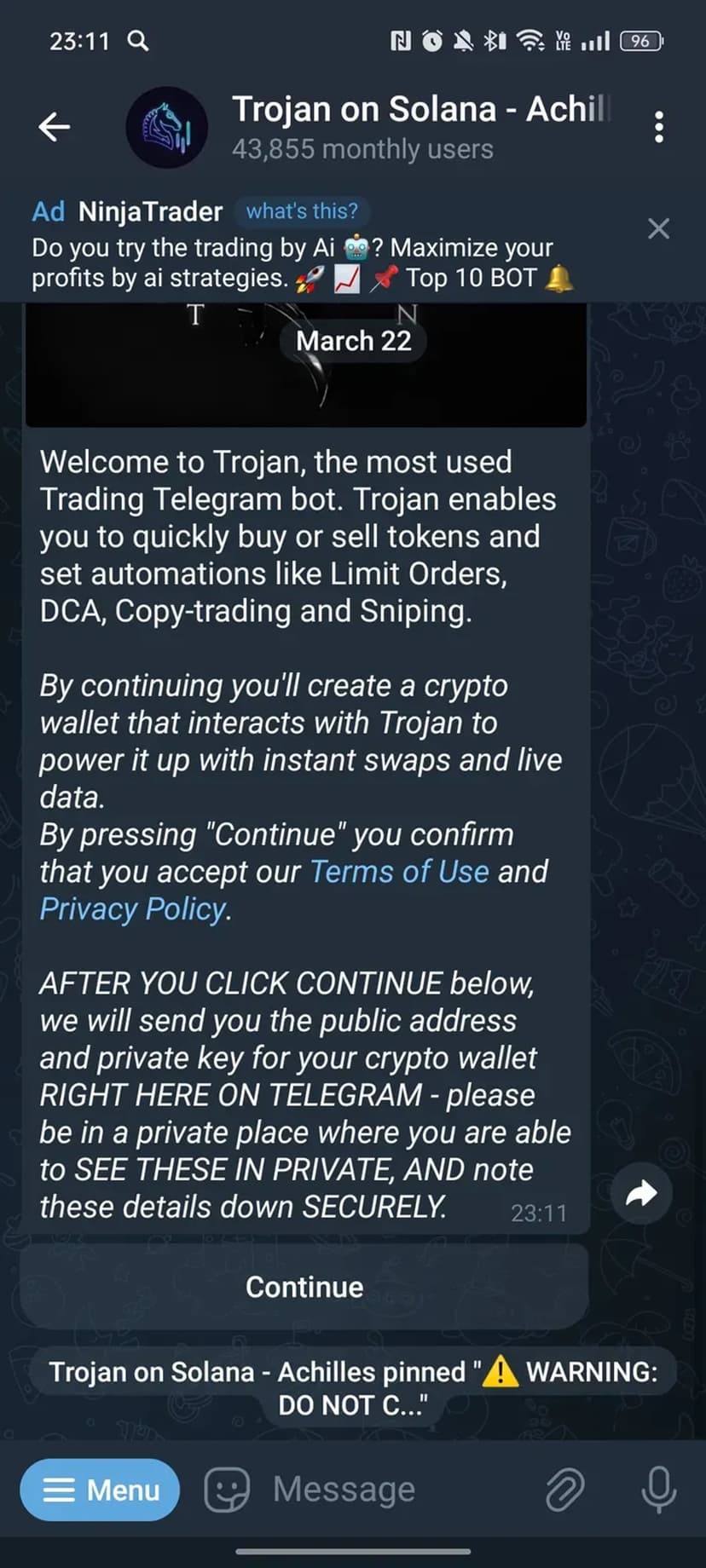Open the sticker and emoji panel
The height and width of the screenshot is (1568, 706).
[x=227, y=1490]
